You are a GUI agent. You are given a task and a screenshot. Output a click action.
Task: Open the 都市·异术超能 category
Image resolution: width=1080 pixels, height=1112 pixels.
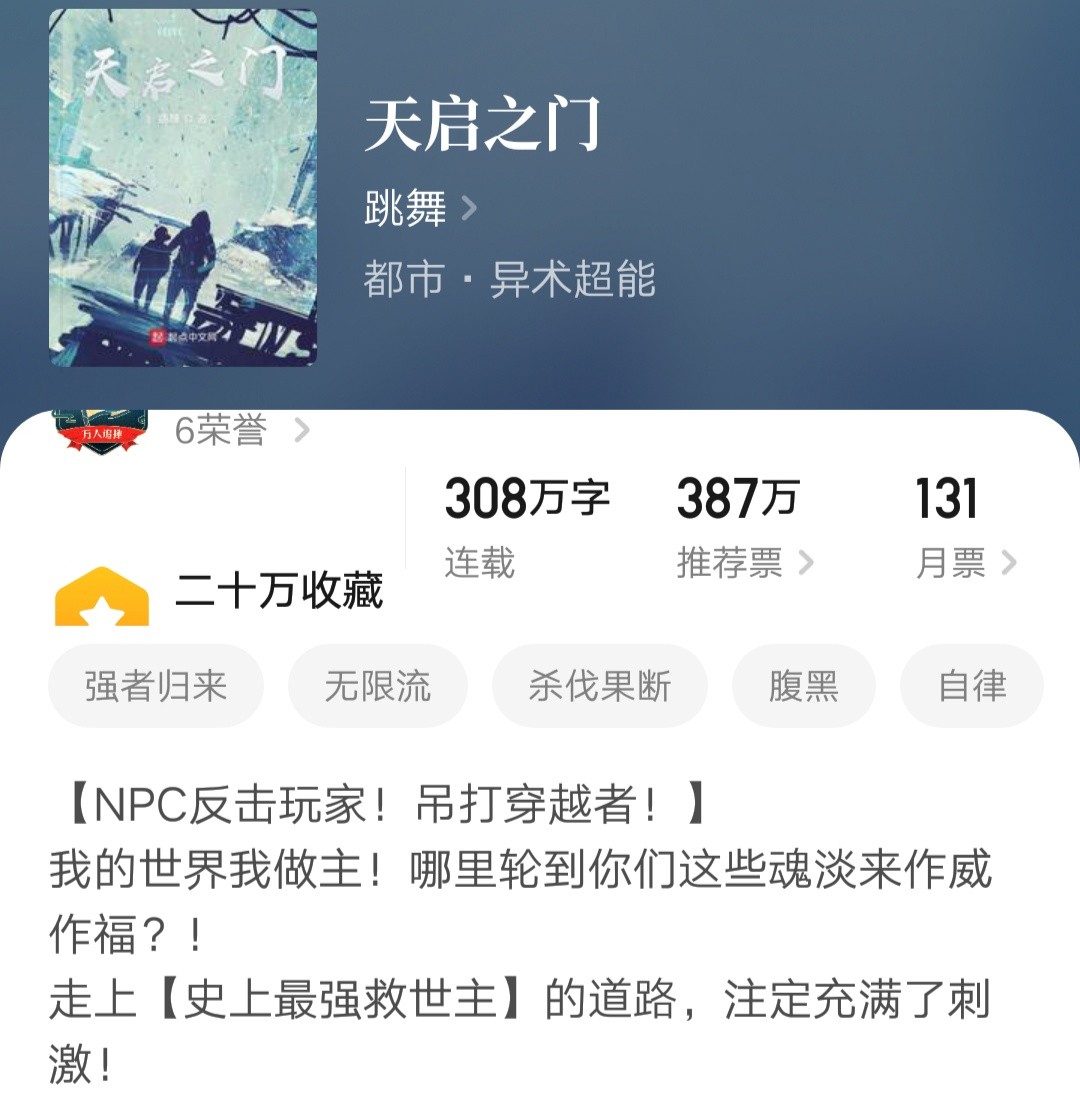pos(509,279)
